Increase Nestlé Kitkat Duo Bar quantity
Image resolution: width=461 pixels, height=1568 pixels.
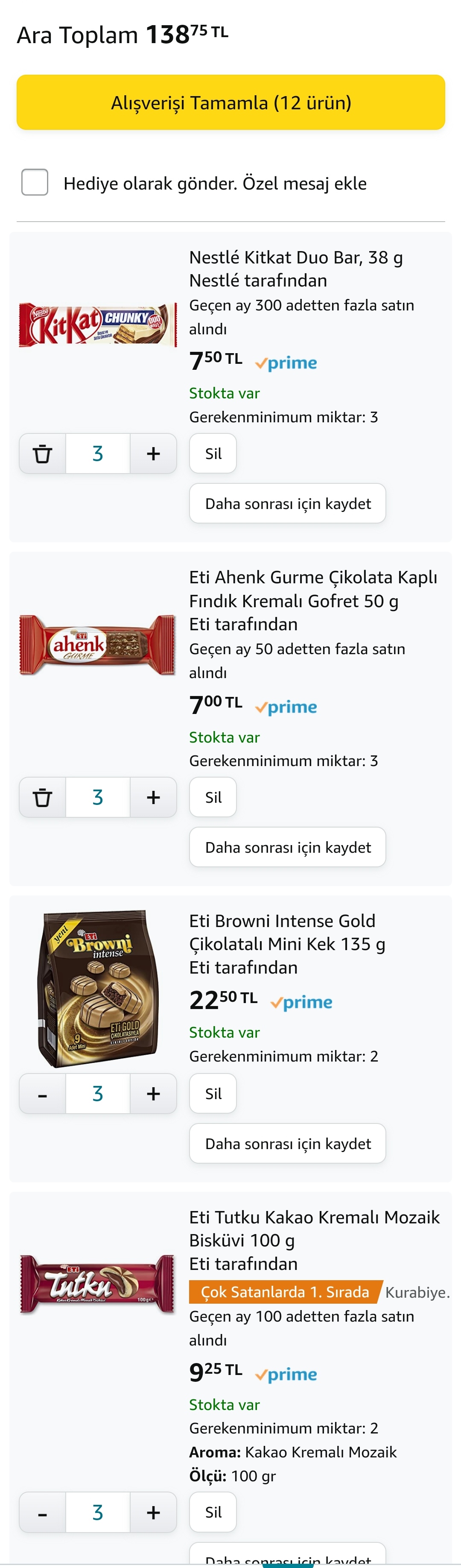(x=153, y=453)
